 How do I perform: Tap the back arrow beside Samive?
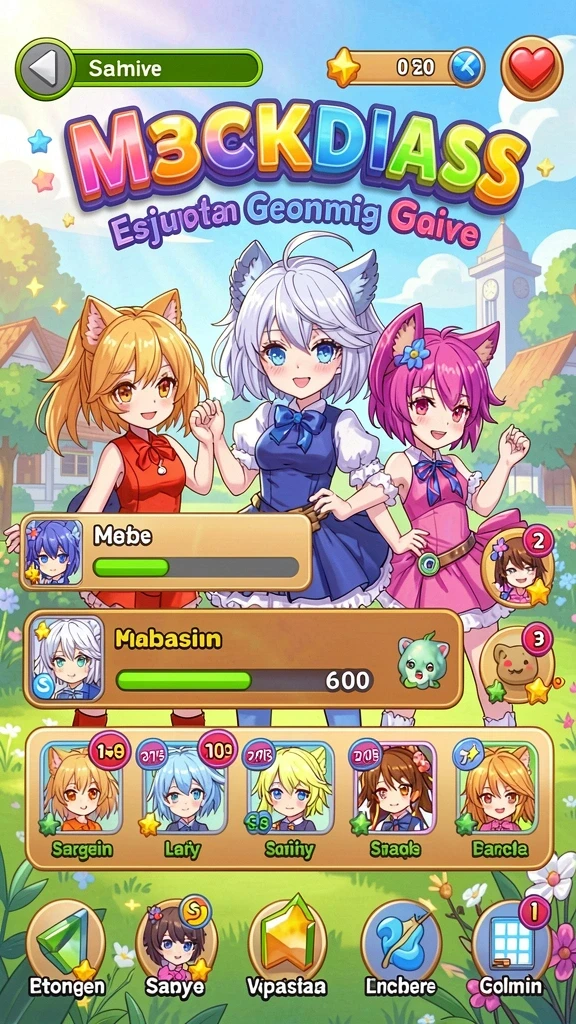click(44, 68)
